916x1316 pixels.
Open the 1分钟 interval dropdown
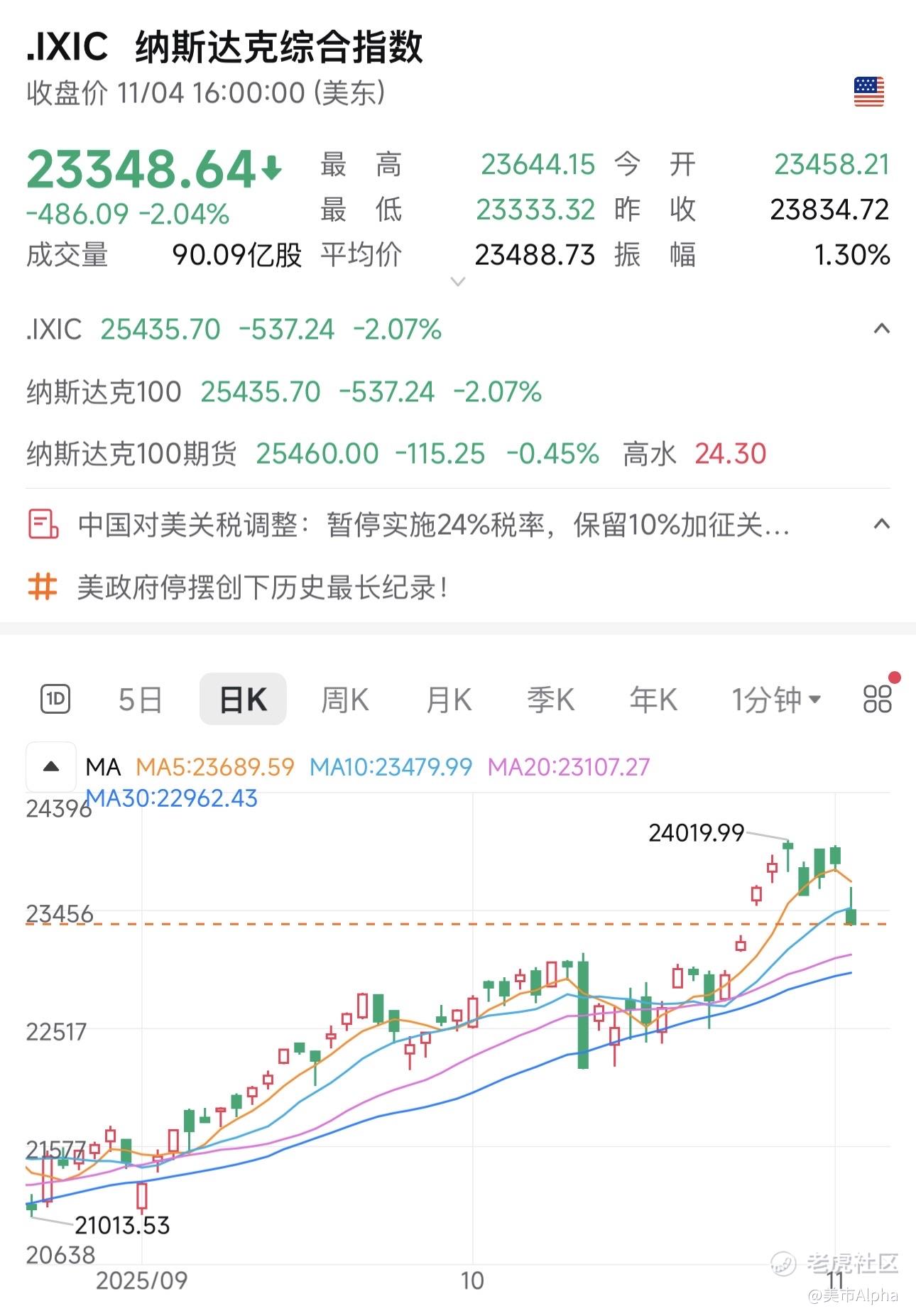(x=775, y=700)
